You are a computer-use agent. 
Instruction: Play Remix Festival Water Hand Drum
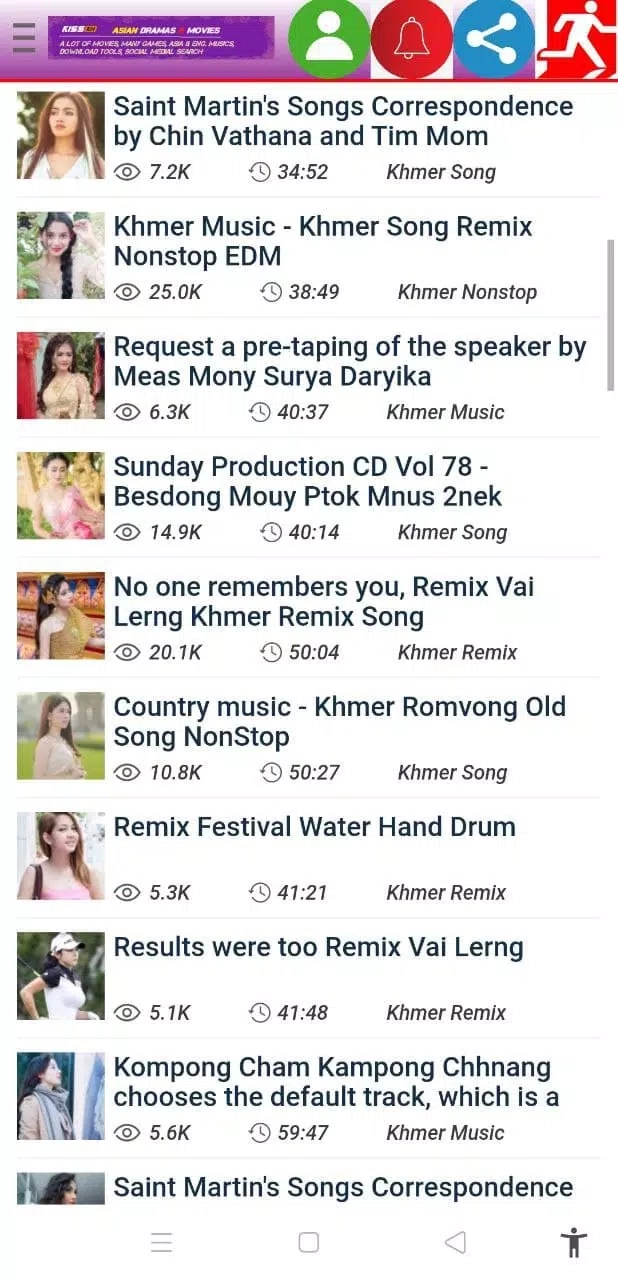click(314, 827)
